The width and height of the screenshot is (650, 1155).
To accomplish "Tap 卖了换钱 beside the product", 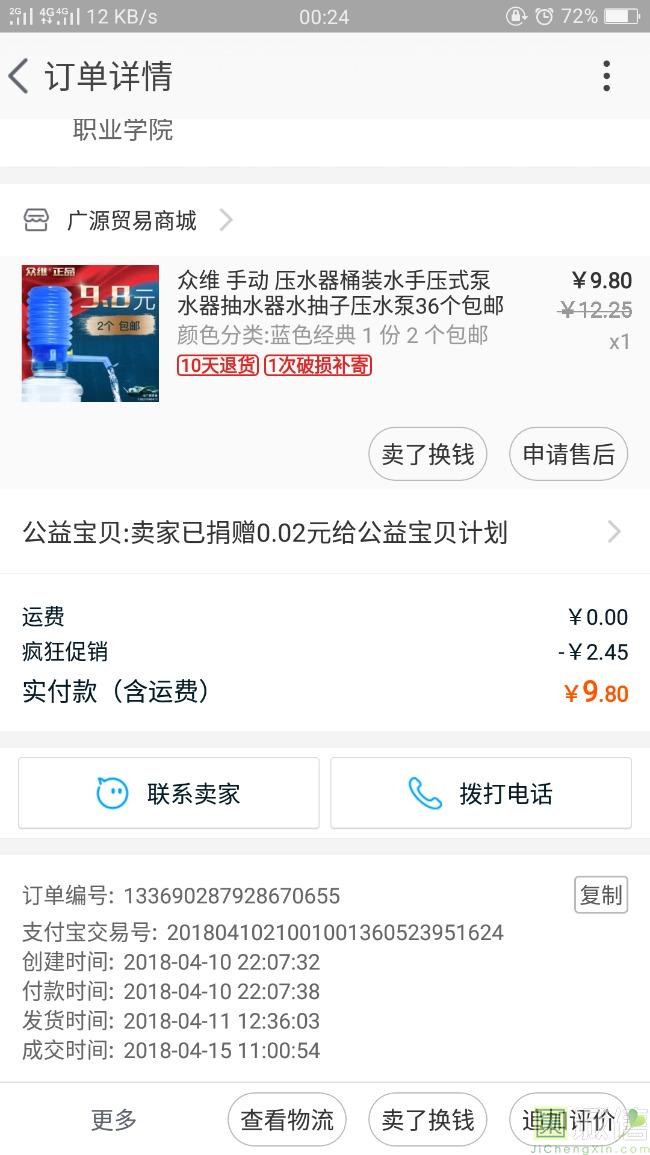I will coord(427,454).
